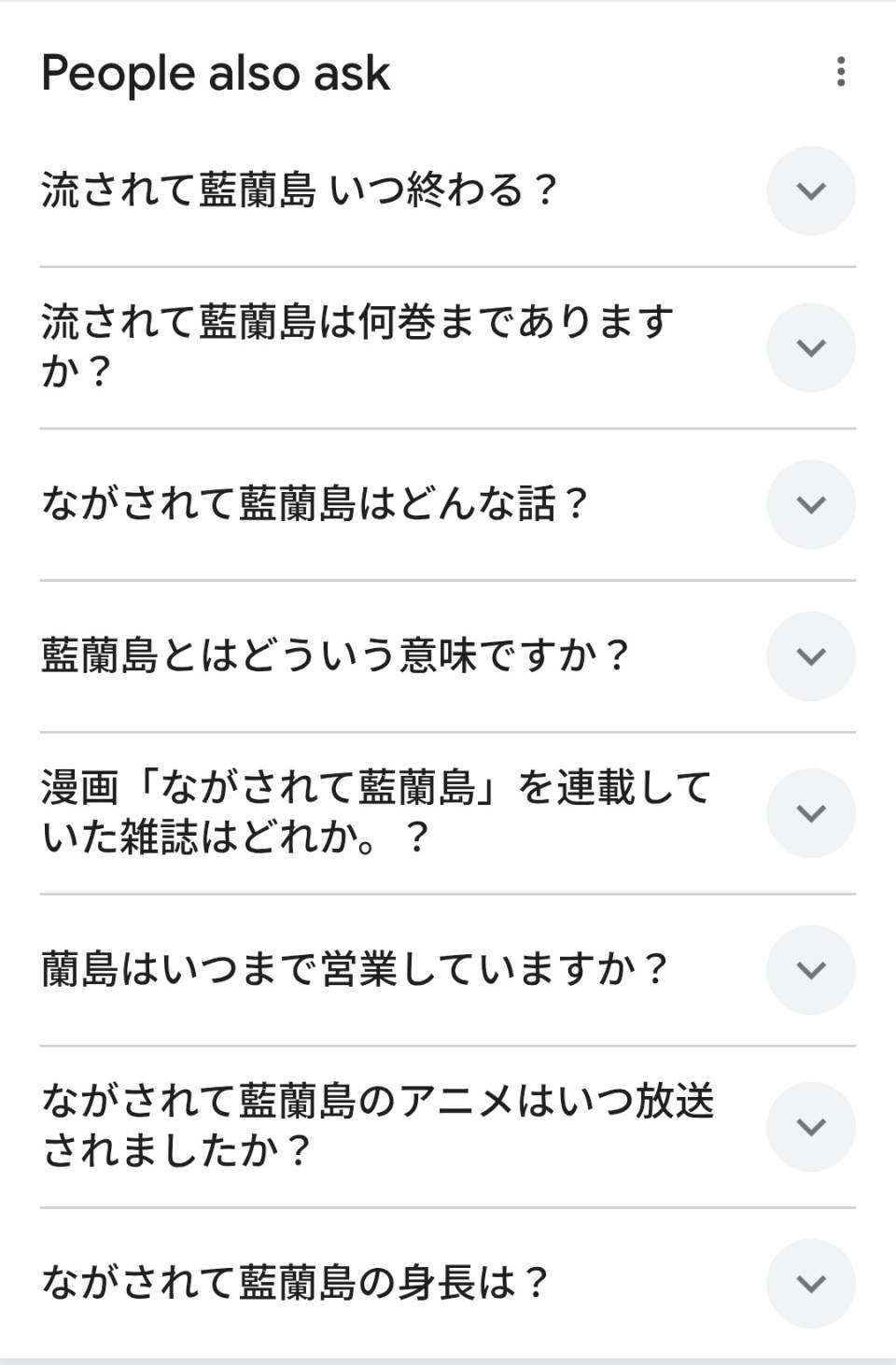Expand 藍蘭島とはどういう意味ですか？
The width and height of the screenshot is (896, 1365).
click(x=810, y=656)
